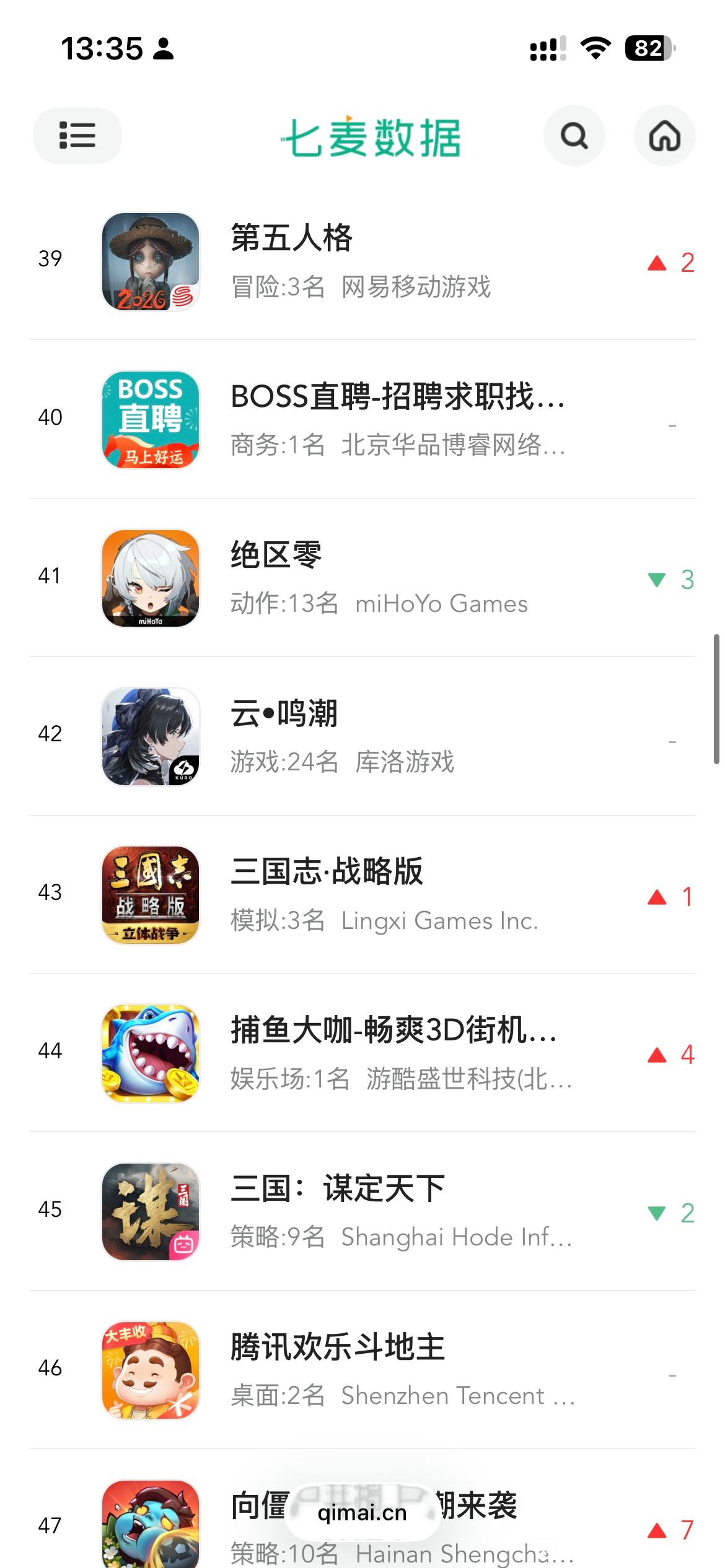Open 云•鸣潮 app details
Image resolution: width=725 pixels, height=1568 pixels.
click(x=347, y=737)
